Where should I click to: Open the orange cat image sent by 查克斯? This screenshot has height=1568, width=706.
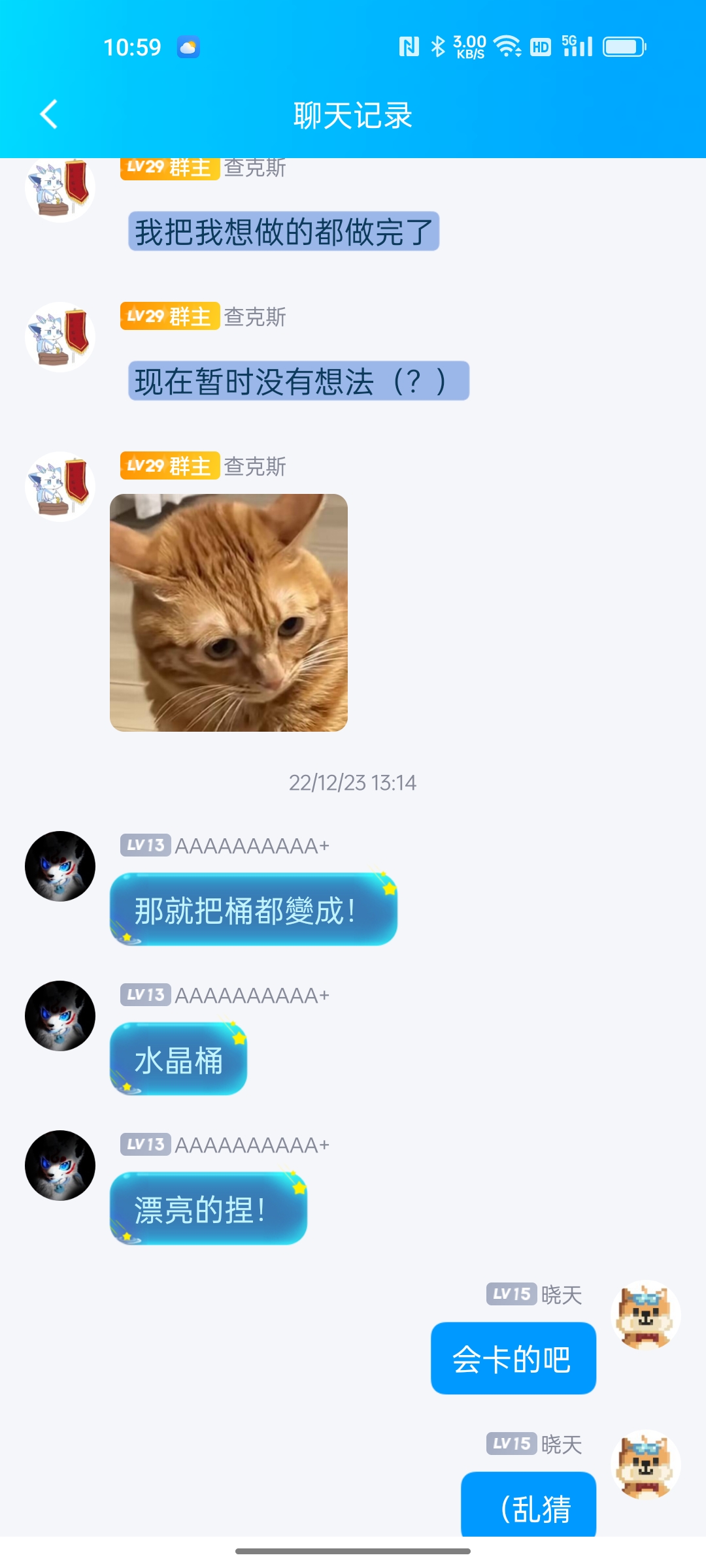(x=229, y=612)
